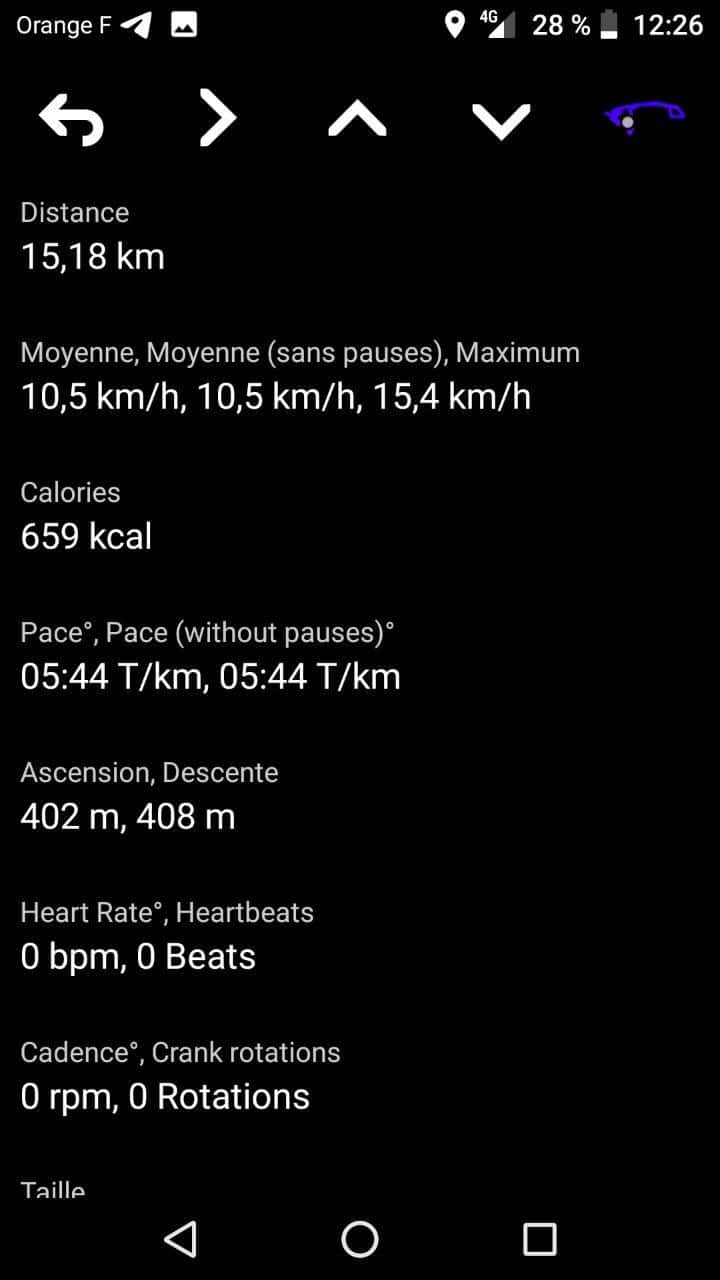
Task: Open the blue track map thumbnail
Action: pos(645,118)
